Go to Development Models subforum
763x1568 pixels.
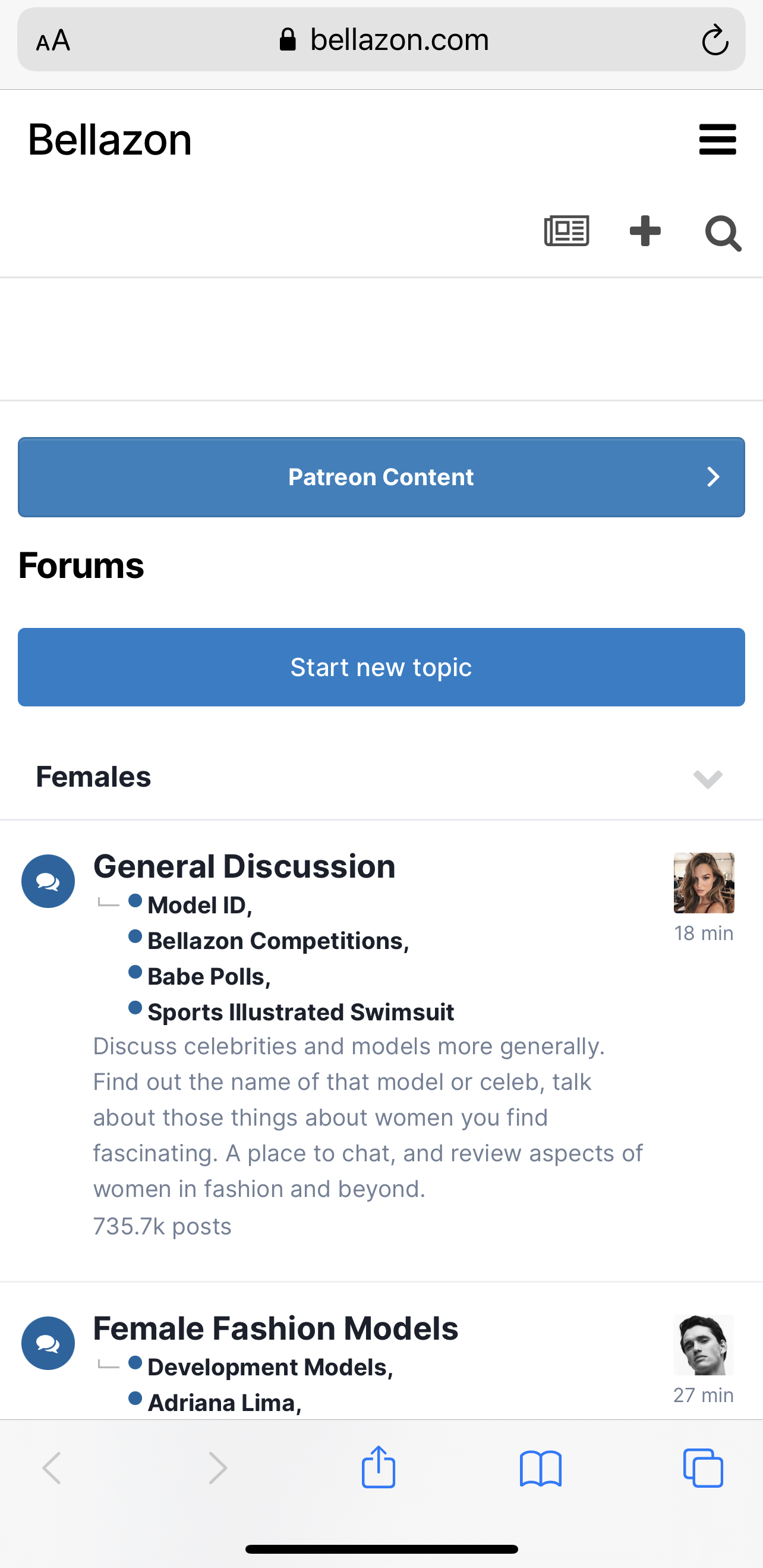pyautogui.click(x=269, y=1368)
